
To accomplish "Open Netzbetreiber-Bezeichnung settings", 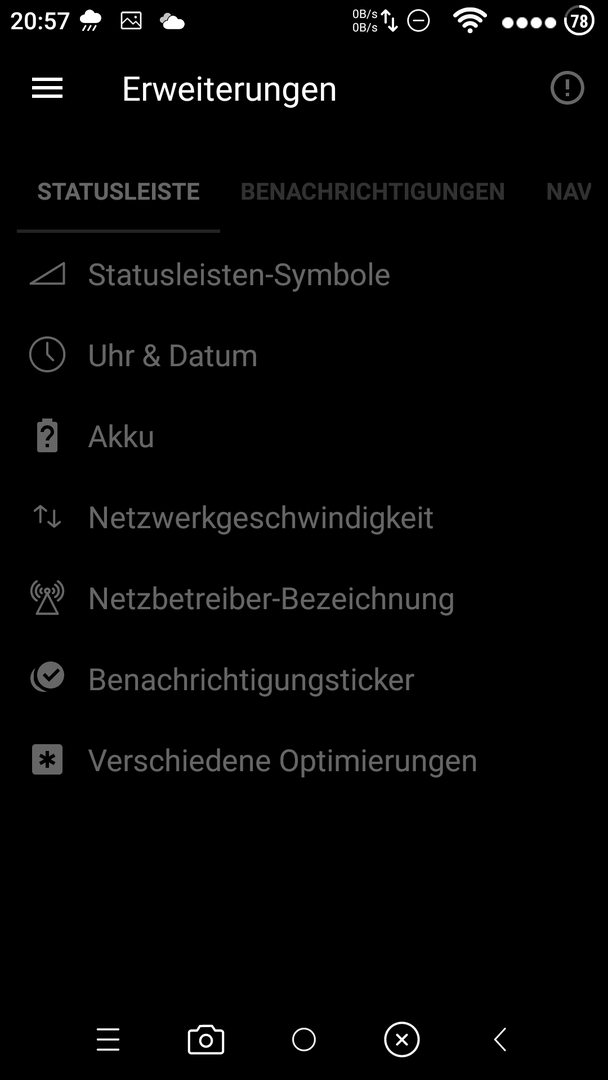I will click(x=304, y=599).
